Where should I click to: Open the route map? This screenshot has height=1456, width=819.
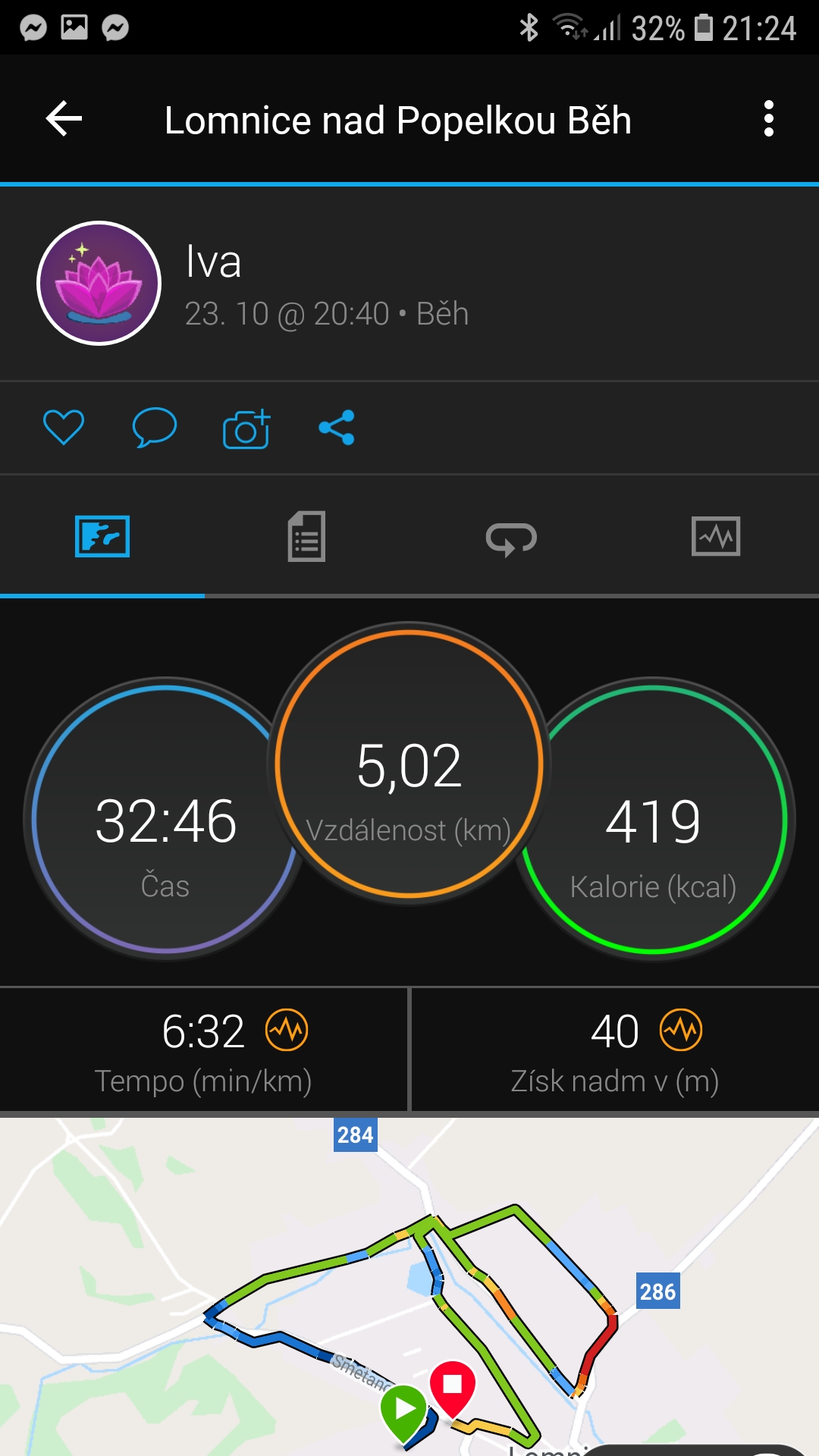click(409, 1286)
